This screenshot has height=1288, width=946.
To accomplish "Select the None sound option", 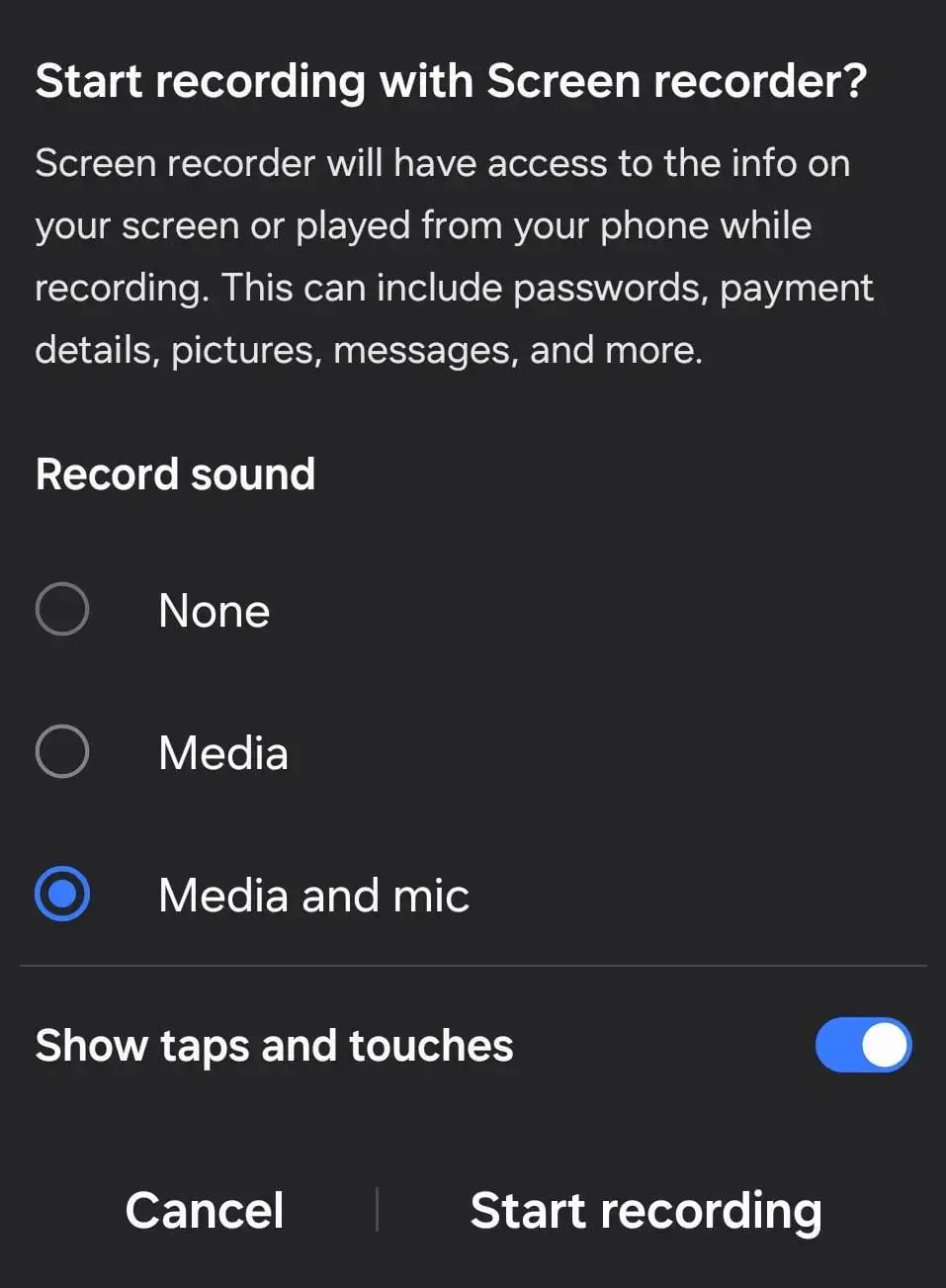I will [x=62, y=609].
